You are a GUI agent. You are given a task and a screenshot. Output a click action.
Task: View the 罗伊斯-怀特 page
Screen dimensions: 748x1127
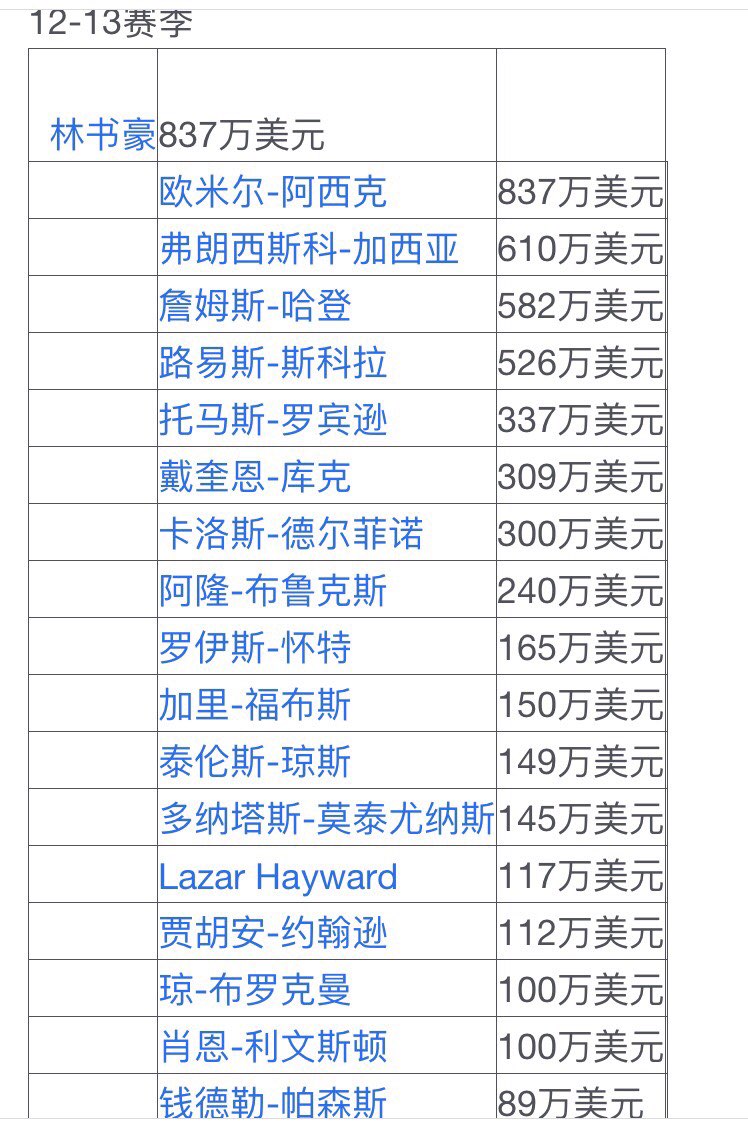tap(255, 648)
